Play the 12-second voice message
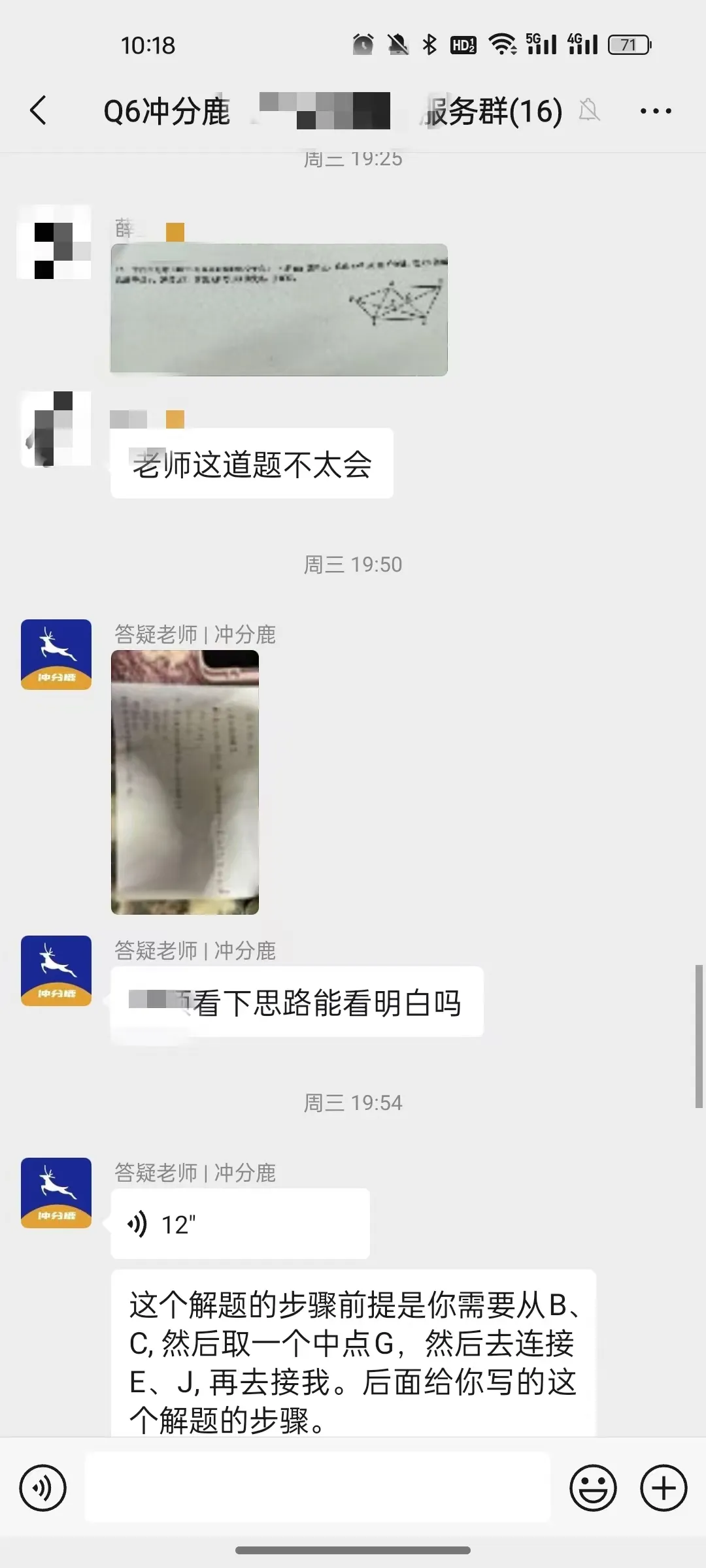Screen dimensions: 706x1568 (x=240, y=1224)
